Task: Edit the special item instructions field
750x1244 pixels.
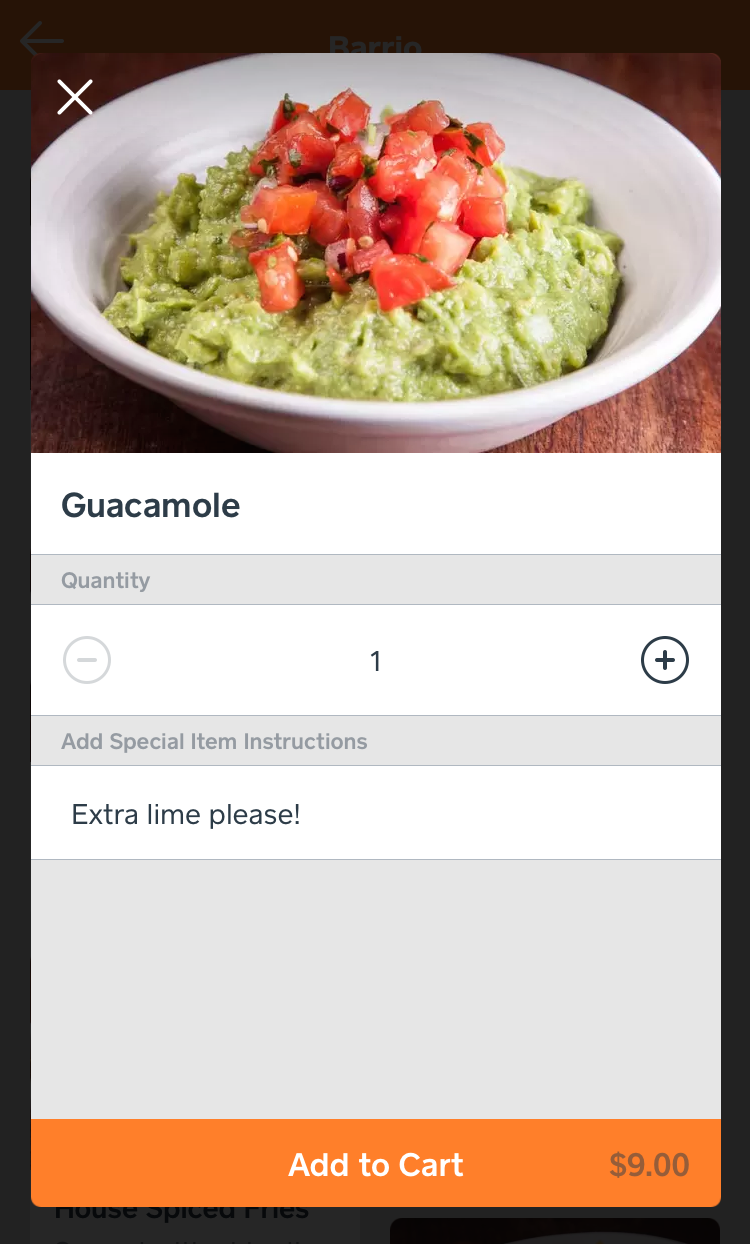Action: (376, 813)
